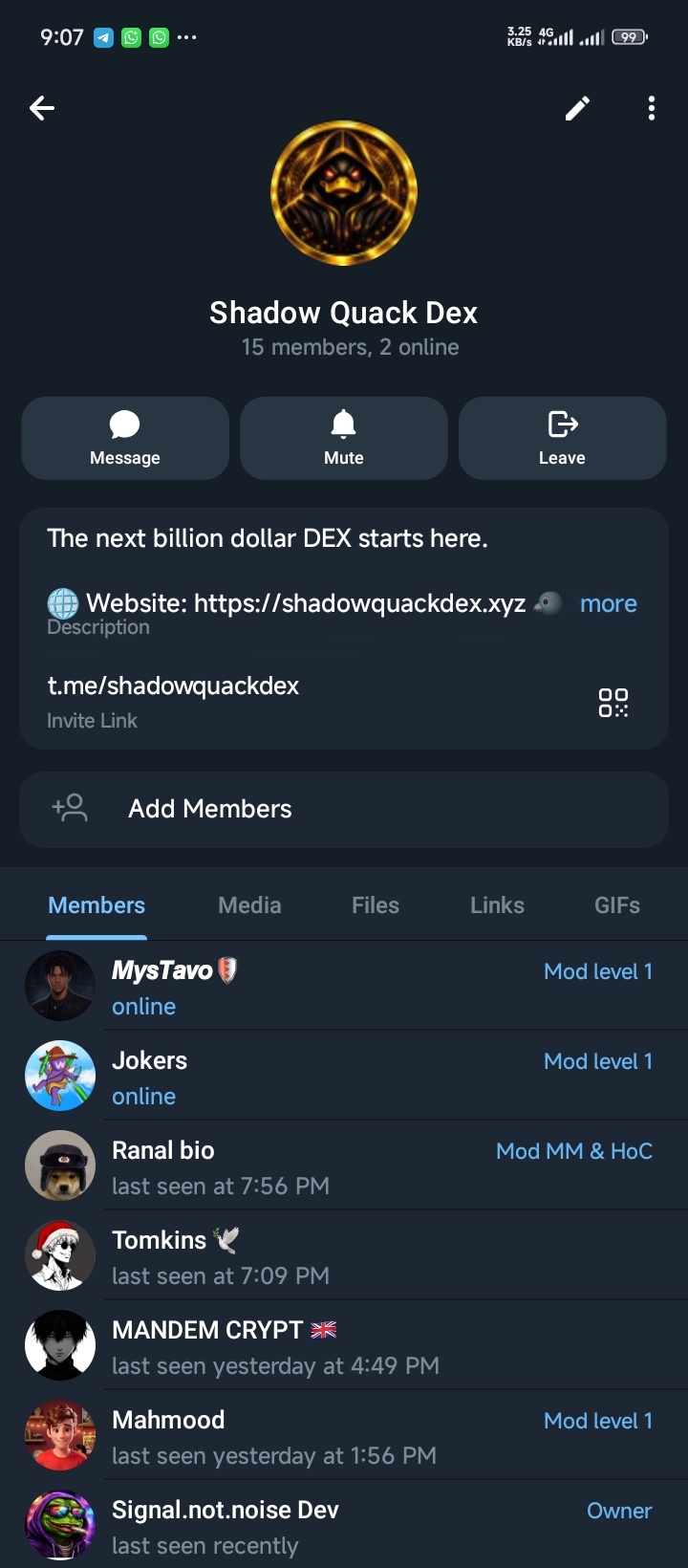Tap the Add Members icon
Viewport: 688px width, 1568px height.
click(65, 809)
